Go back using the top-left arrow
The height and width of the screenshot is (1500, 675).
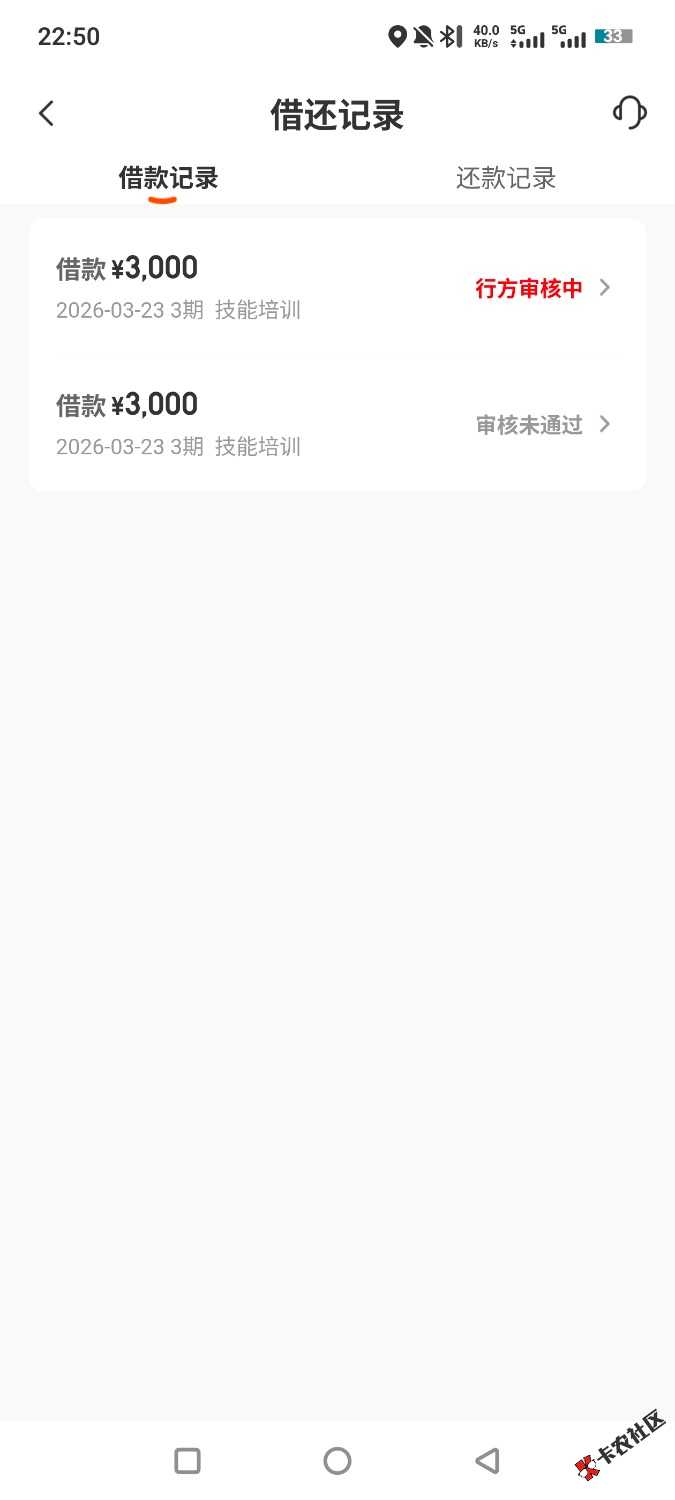coord(46,113)
